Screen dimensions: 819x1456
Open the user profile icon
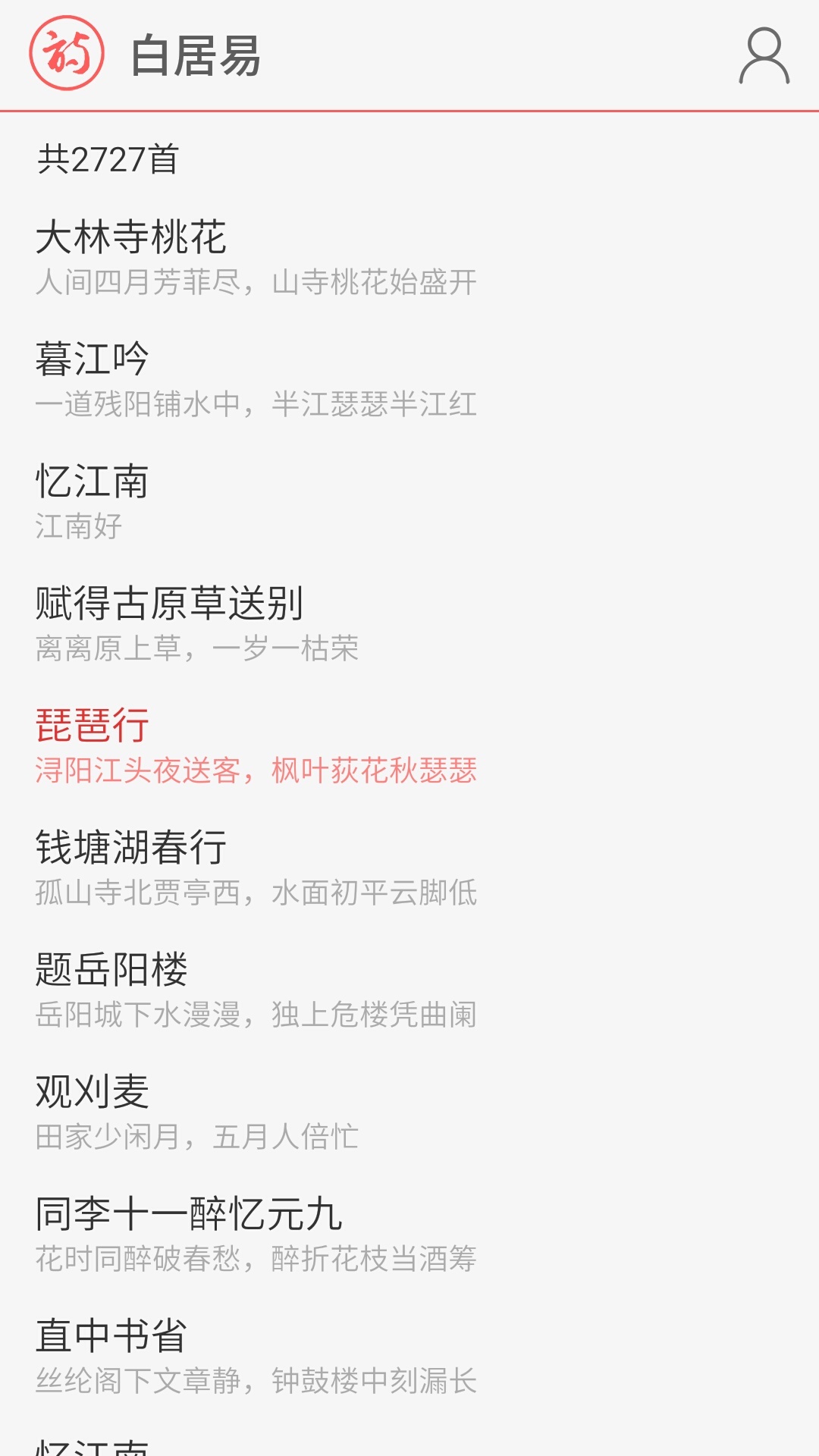[764, 56]
